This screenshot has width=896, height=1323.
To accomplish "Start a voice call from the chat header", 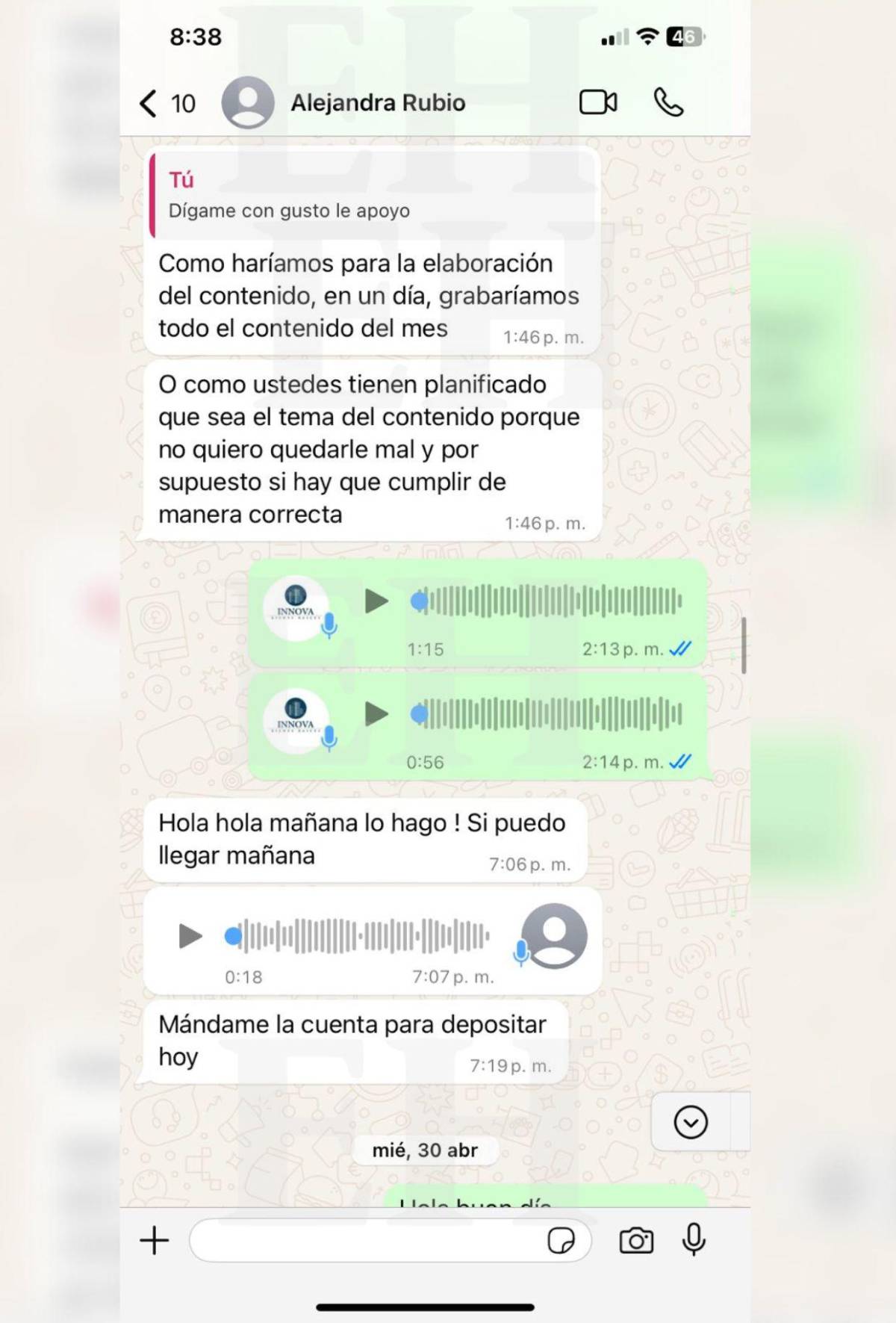I will [668, 102].
